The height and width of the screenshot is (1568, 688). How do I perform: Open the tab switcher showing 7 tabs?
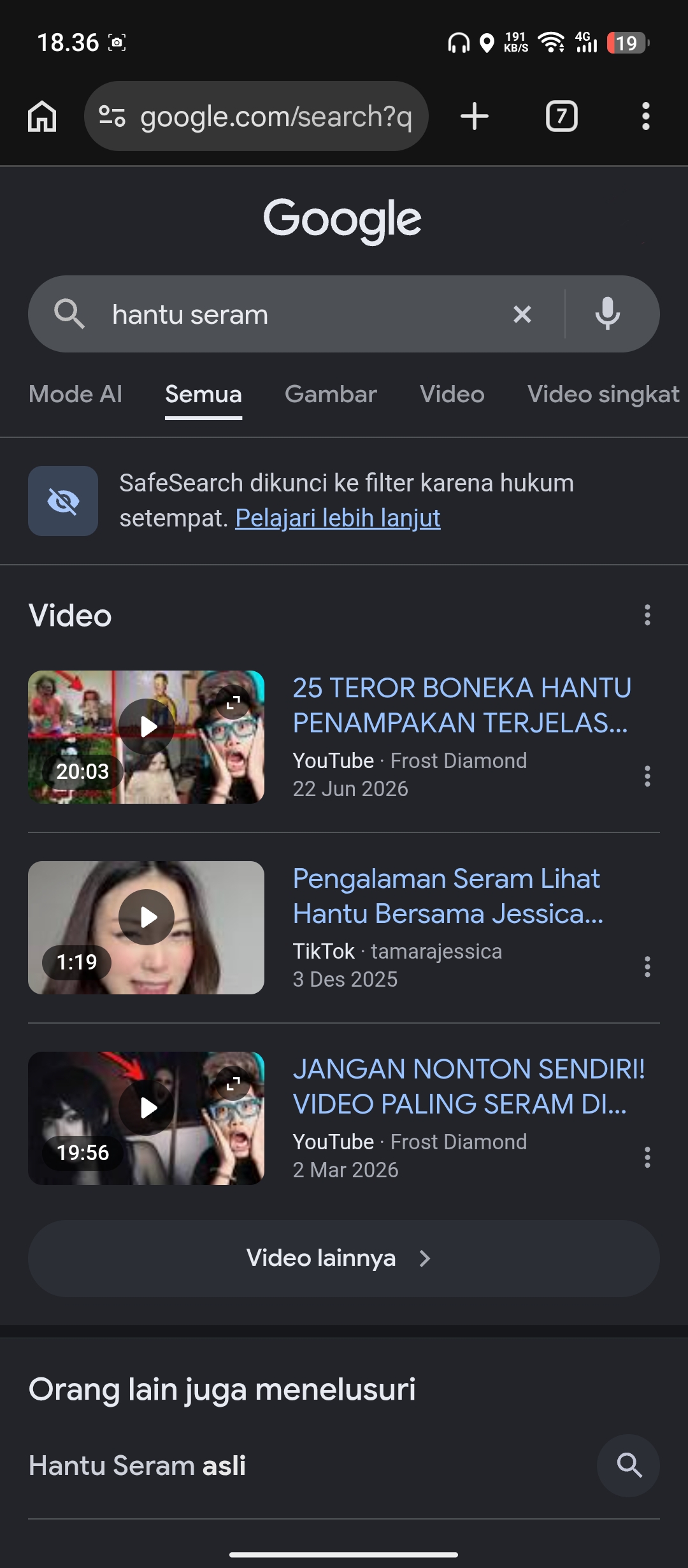(x=561, y=117)
